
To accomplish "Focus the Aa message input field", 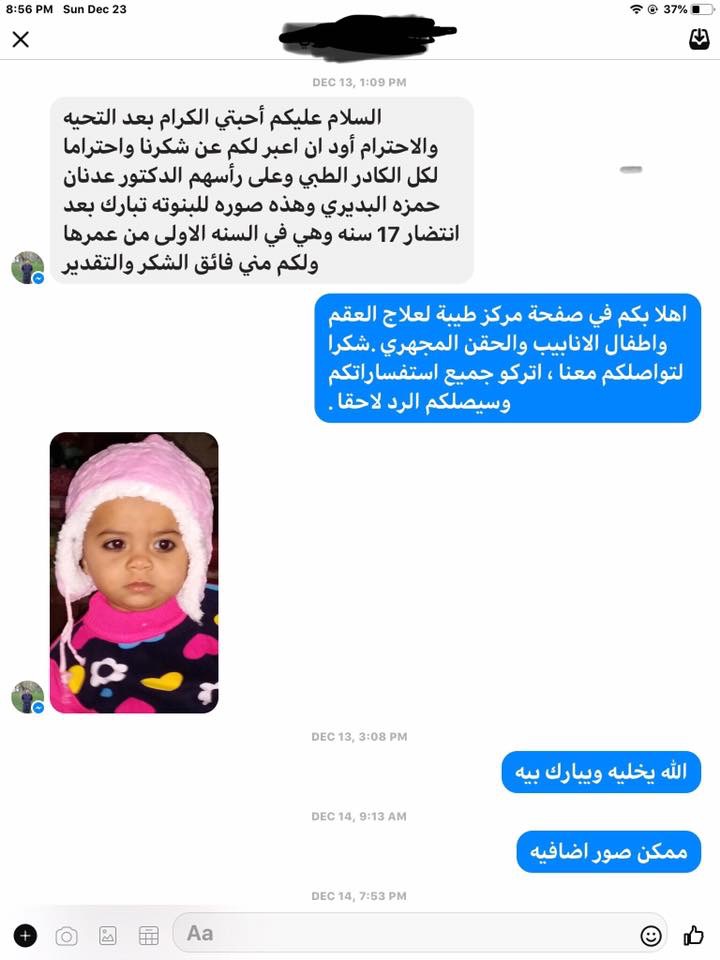I will coord(400,933).
